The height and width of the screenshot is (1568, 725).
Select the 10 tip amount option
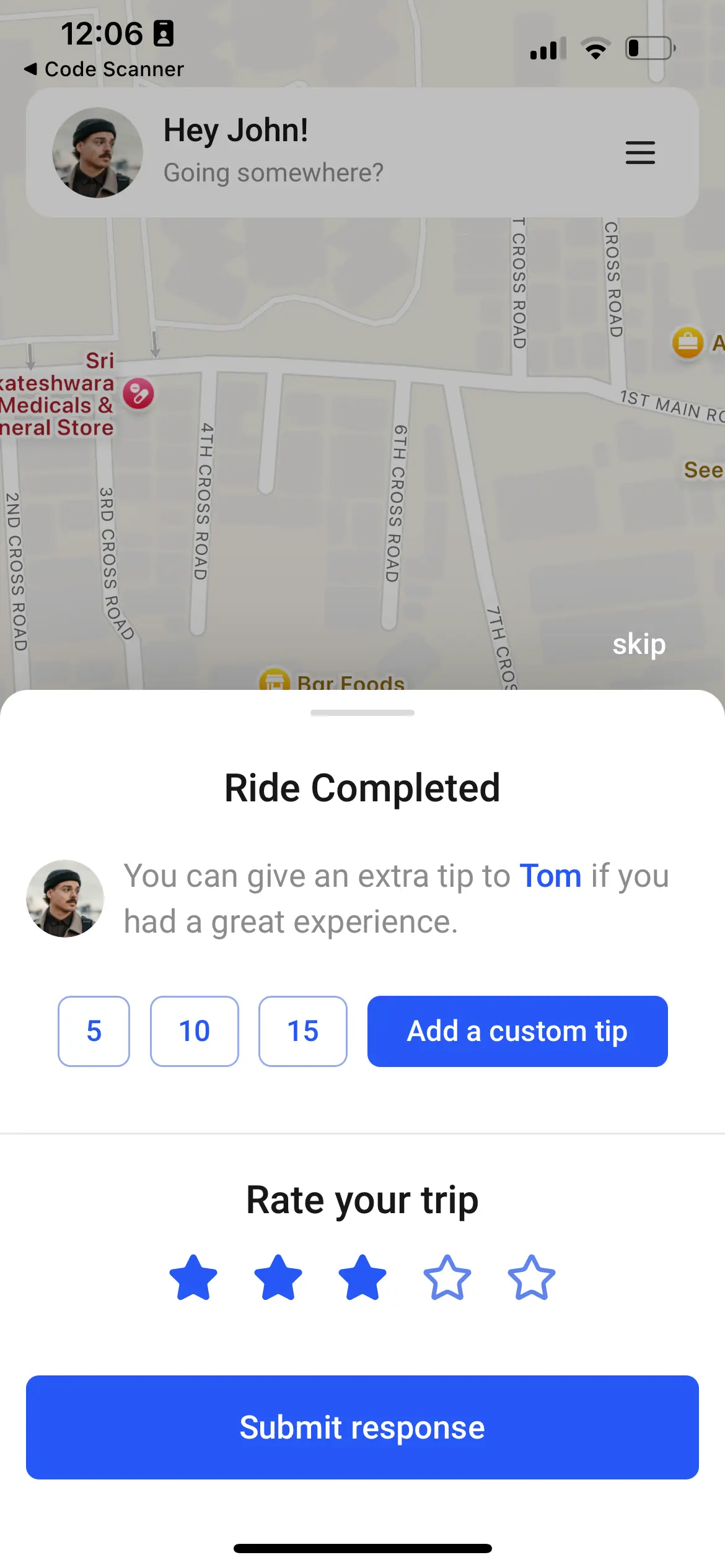pyautogui.click(x=194, y=1031)
